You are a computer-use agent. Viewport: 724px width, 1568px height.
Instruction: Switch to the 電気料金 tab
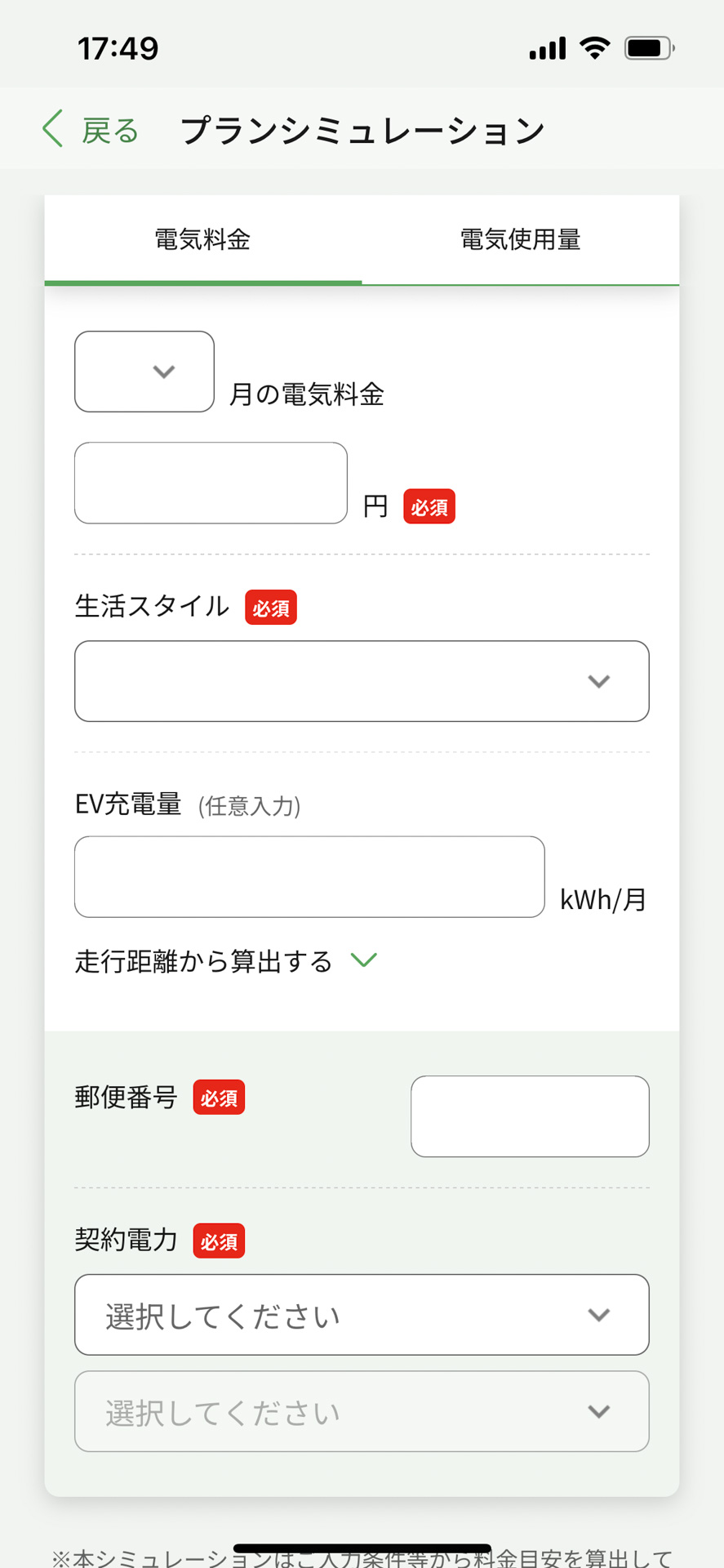[203, 239]
